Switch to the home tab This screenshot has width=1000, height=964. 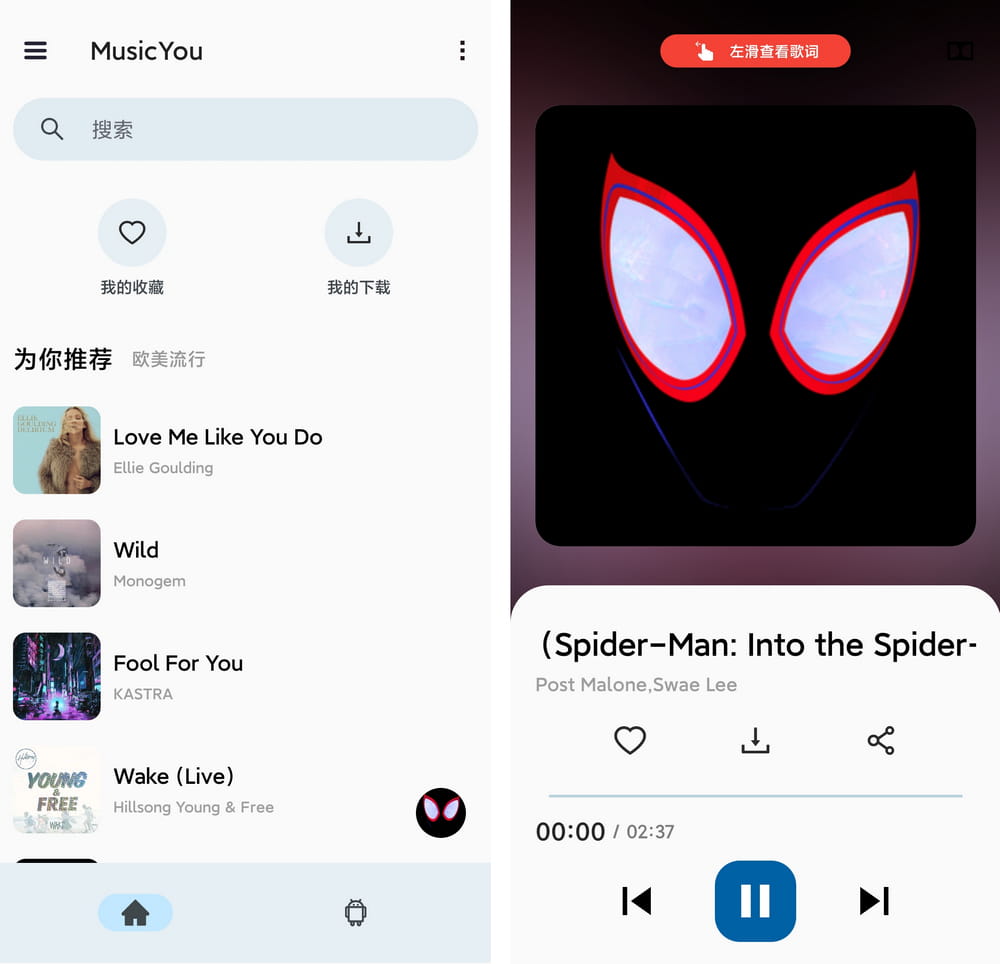[x=135, y=912]
